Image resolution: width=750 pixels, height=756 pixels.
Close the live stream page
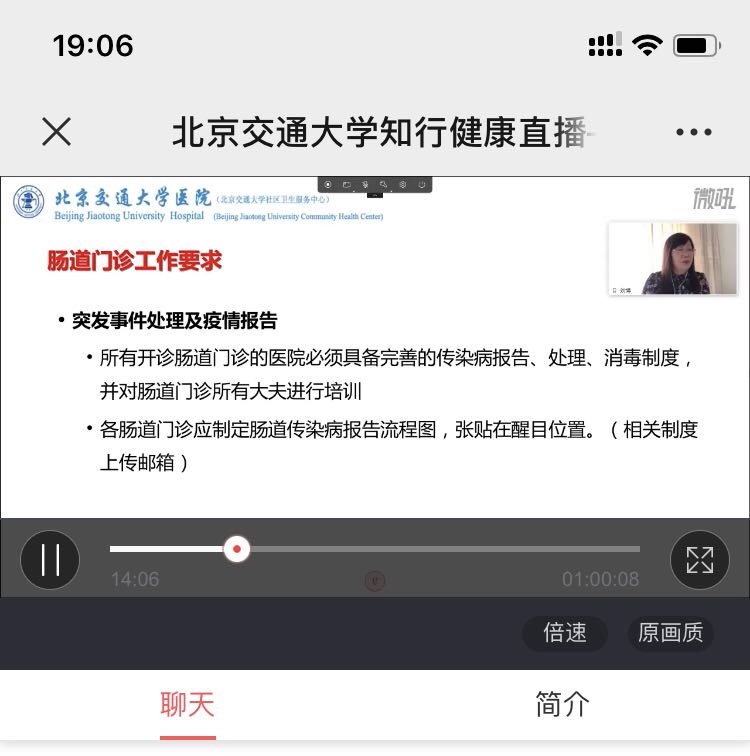point(57,131)
